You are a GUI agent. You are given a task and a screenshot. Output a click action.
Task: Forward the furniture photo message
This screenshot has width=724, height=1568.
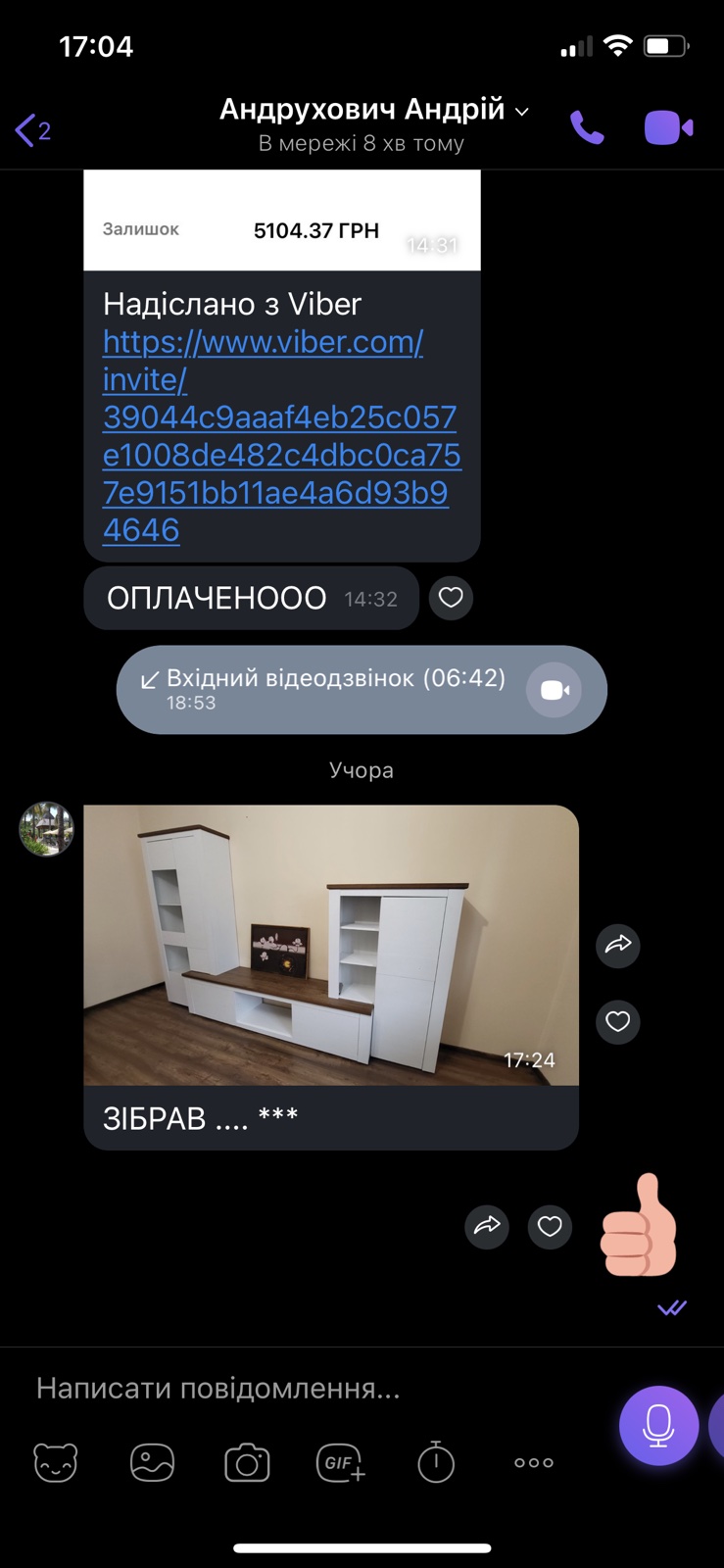pos(617,946)
